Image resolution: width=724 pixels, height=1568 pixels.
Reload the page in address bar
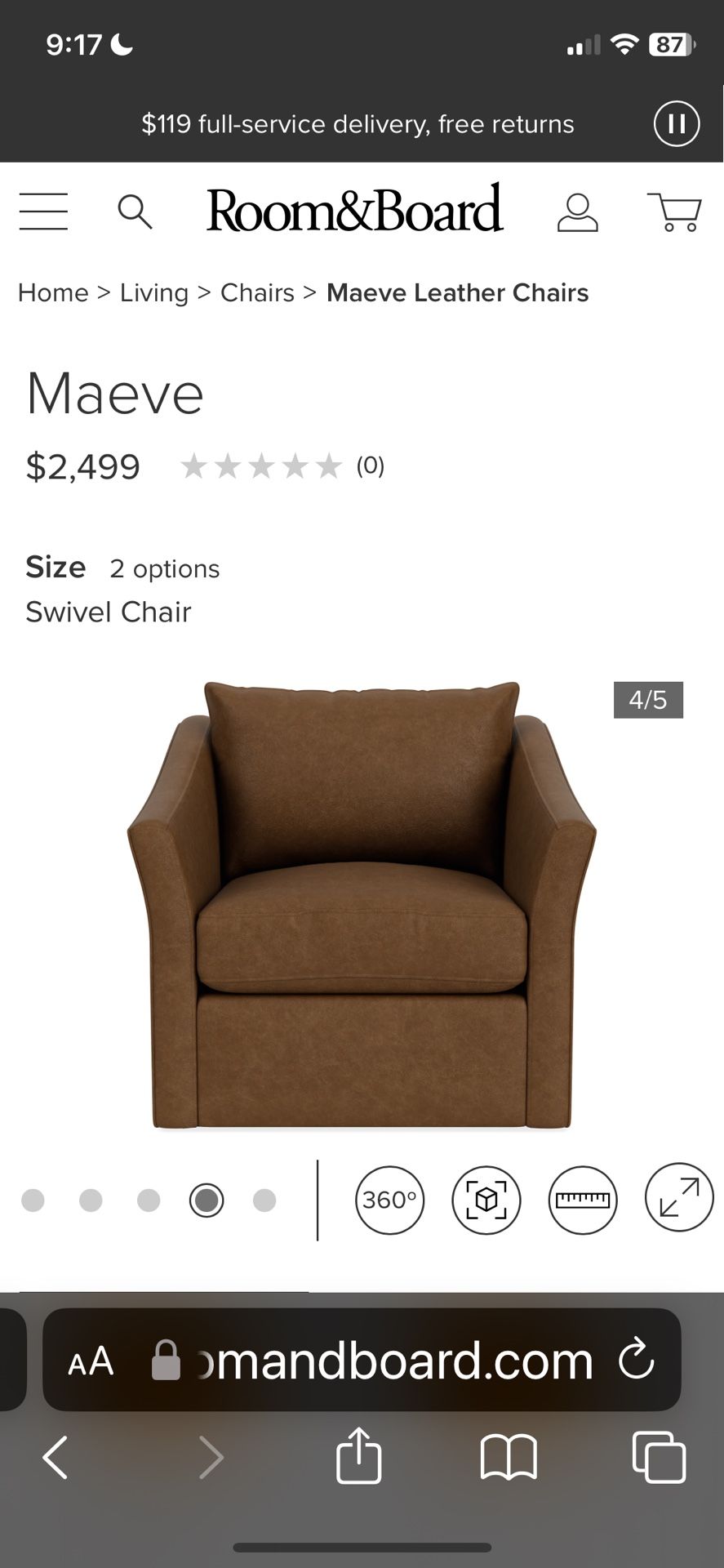pyautogui.click(x=636, y=1360)
